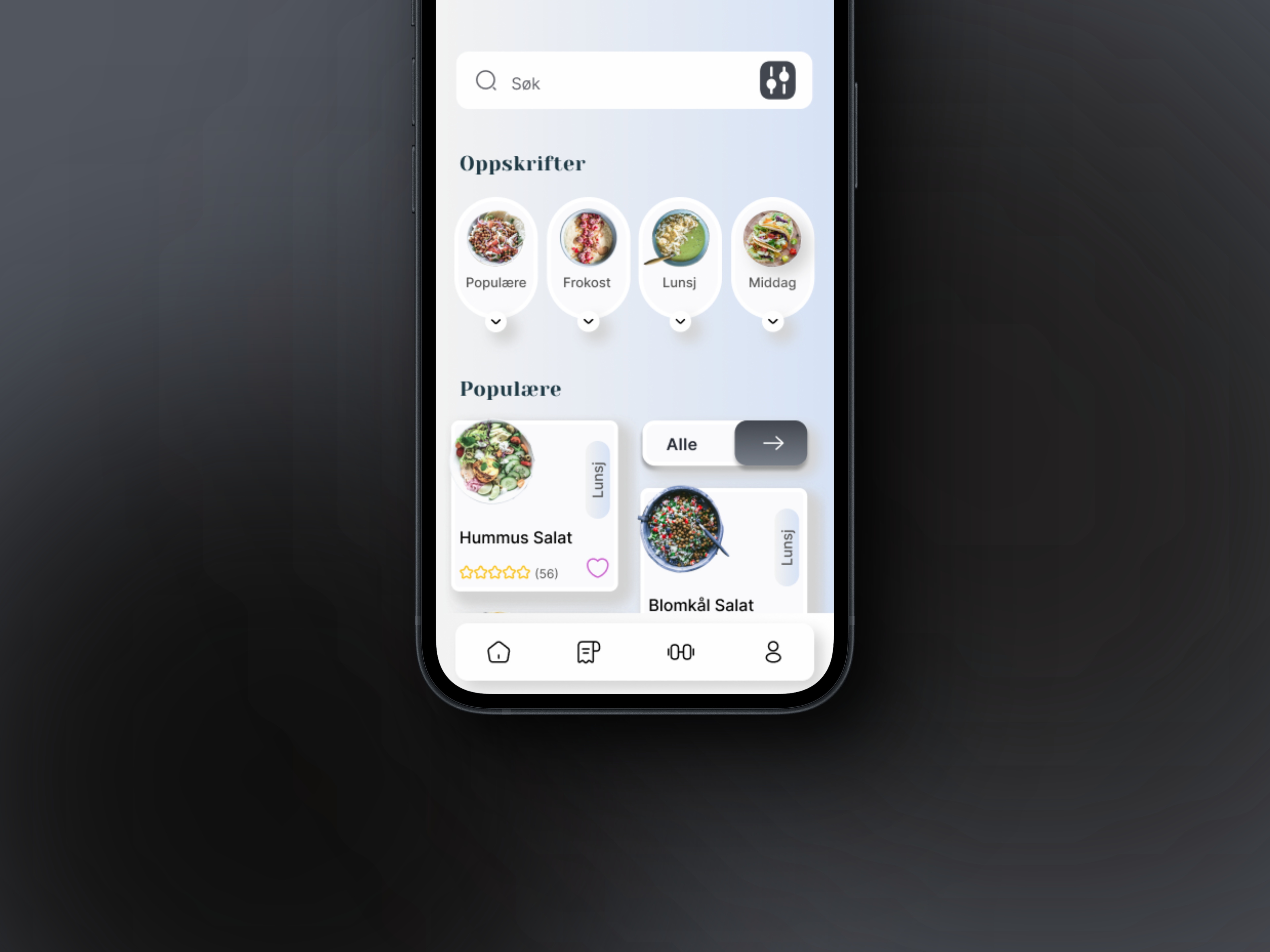This screenshot has height=952, width=1270.
Task: Like Hummus Salat with the heart icon
Action: pos(597,568)
